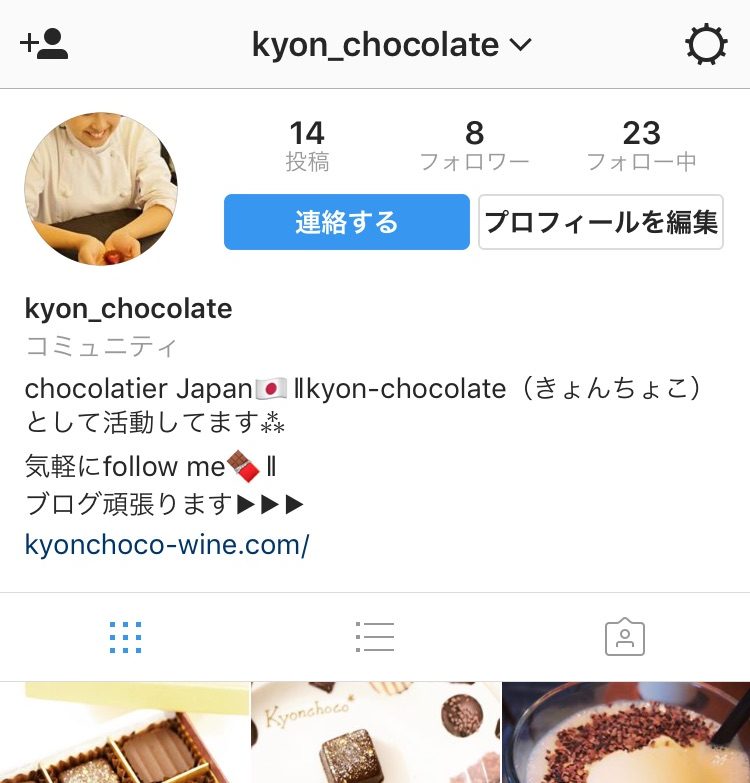Expand the kyon_chocolate account switcher

[392, 45]
